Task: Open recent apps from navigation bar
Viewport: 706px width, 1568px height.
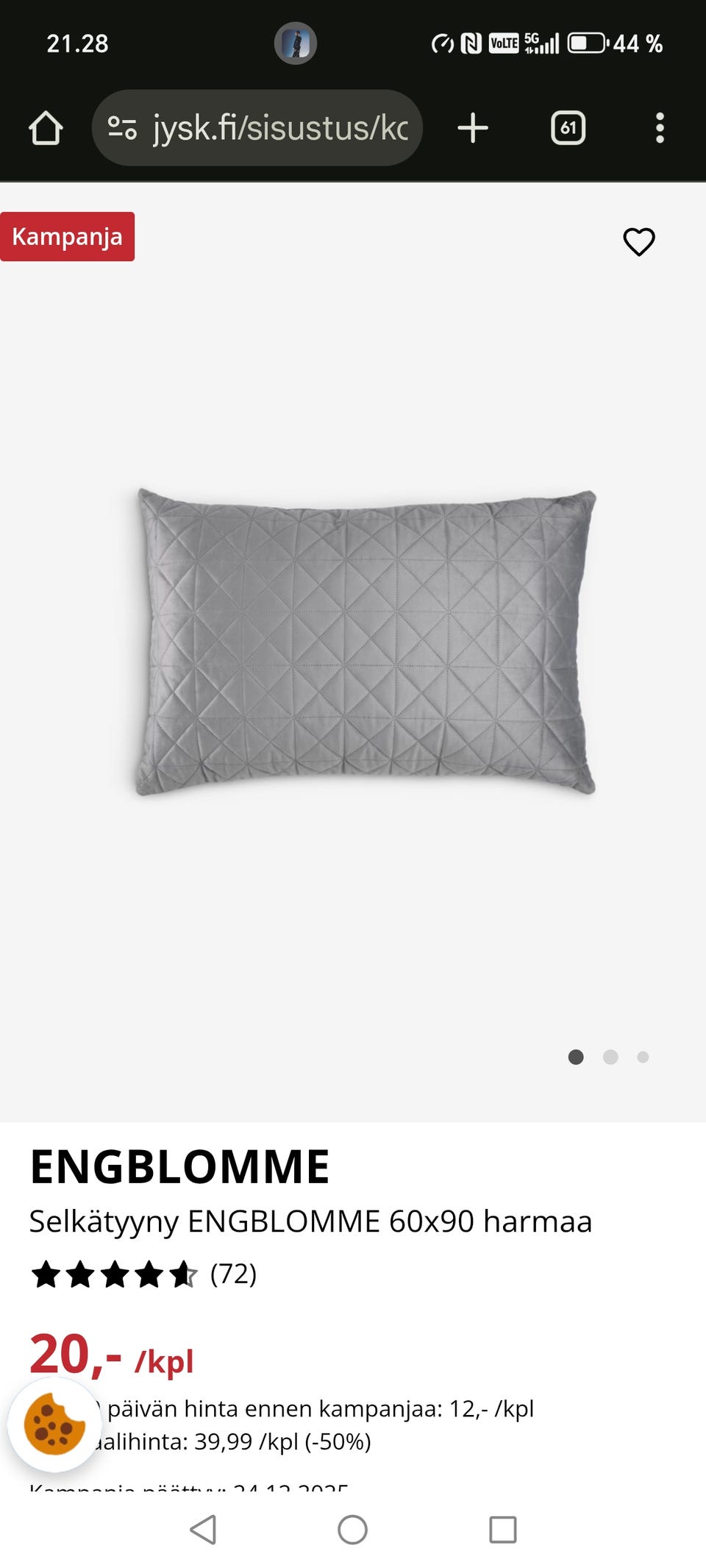Action: (x=503, y=1530)
